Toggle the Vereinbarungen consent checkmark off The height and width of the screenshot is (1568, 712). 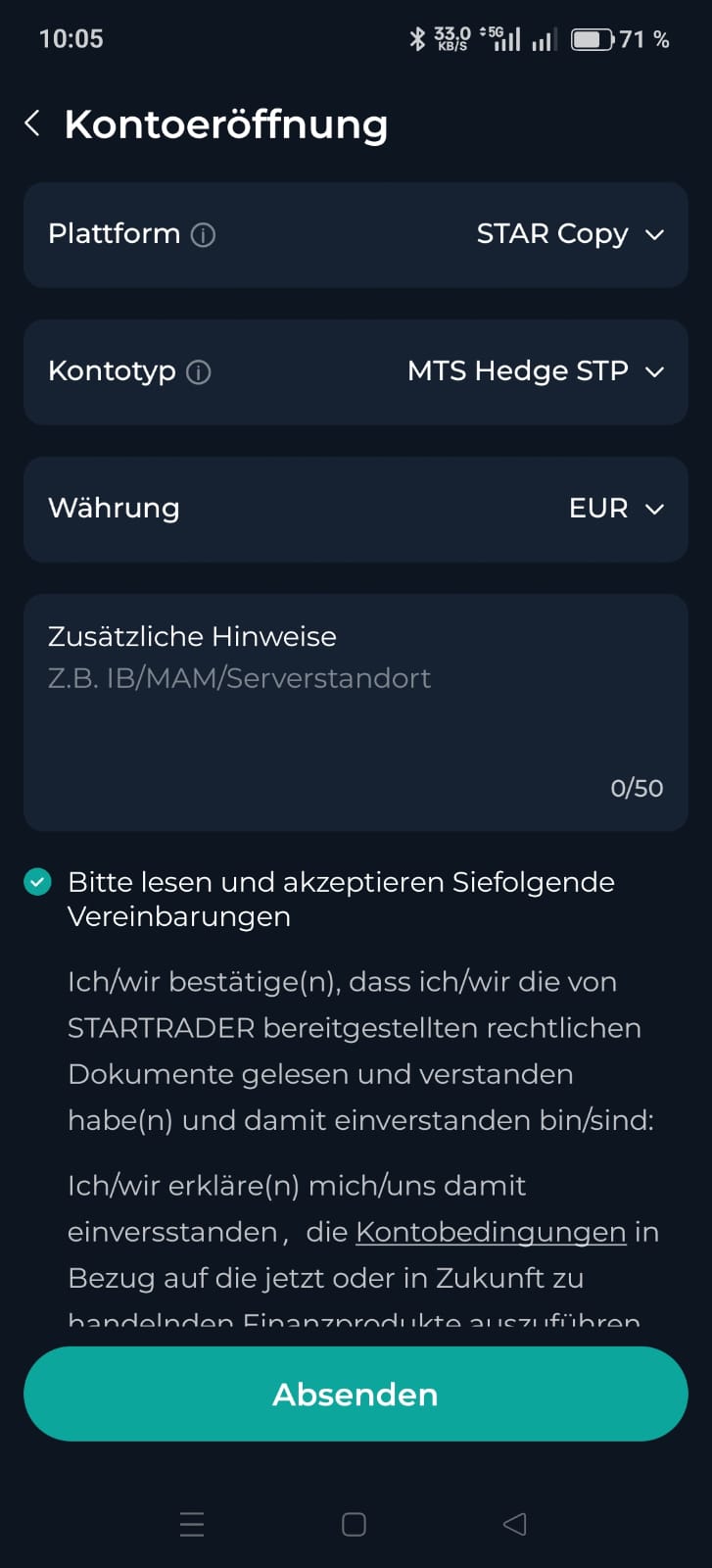pos(37,881)
